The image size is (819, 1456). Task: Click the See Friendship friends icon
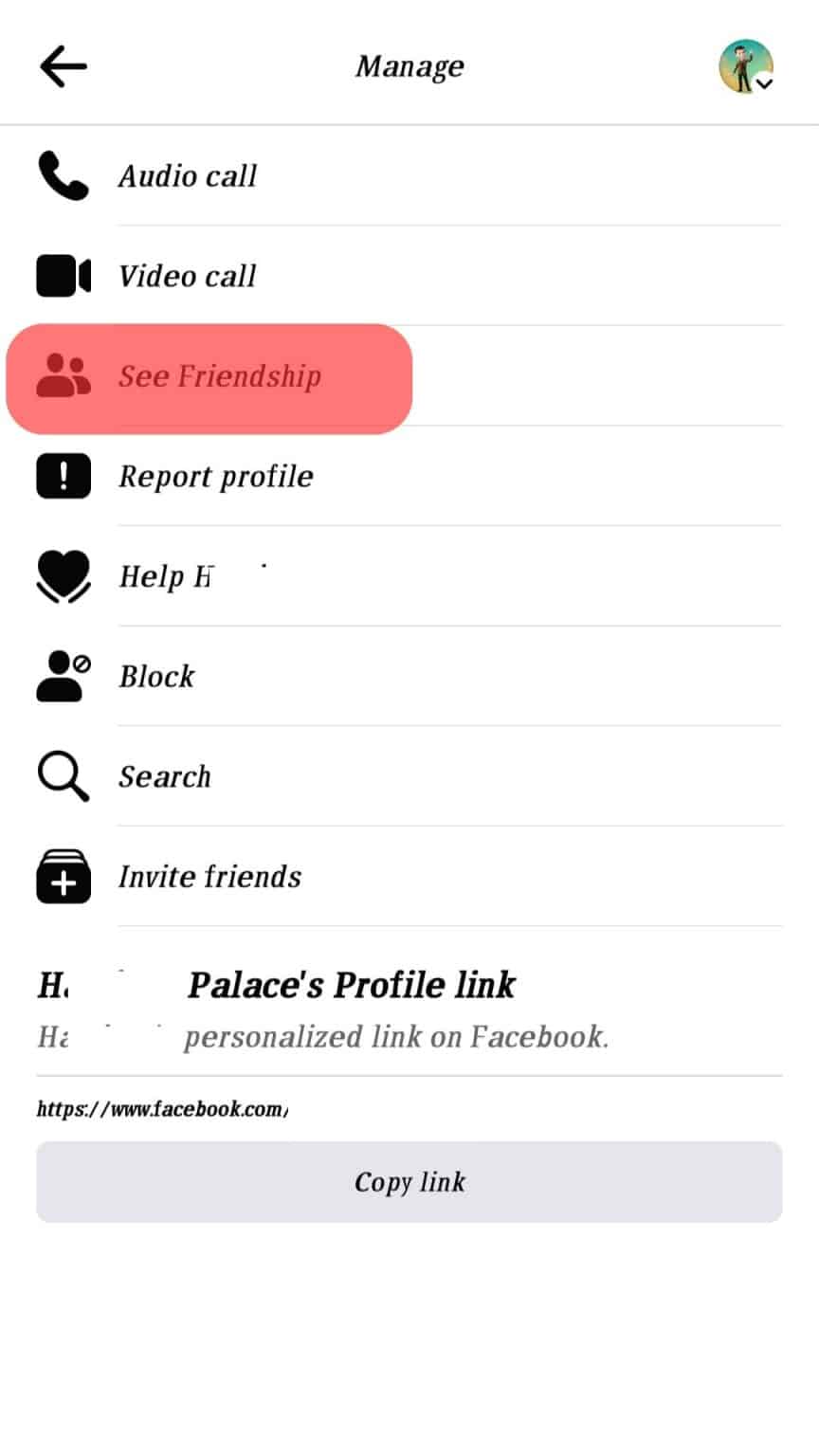(x=63, y=376)
